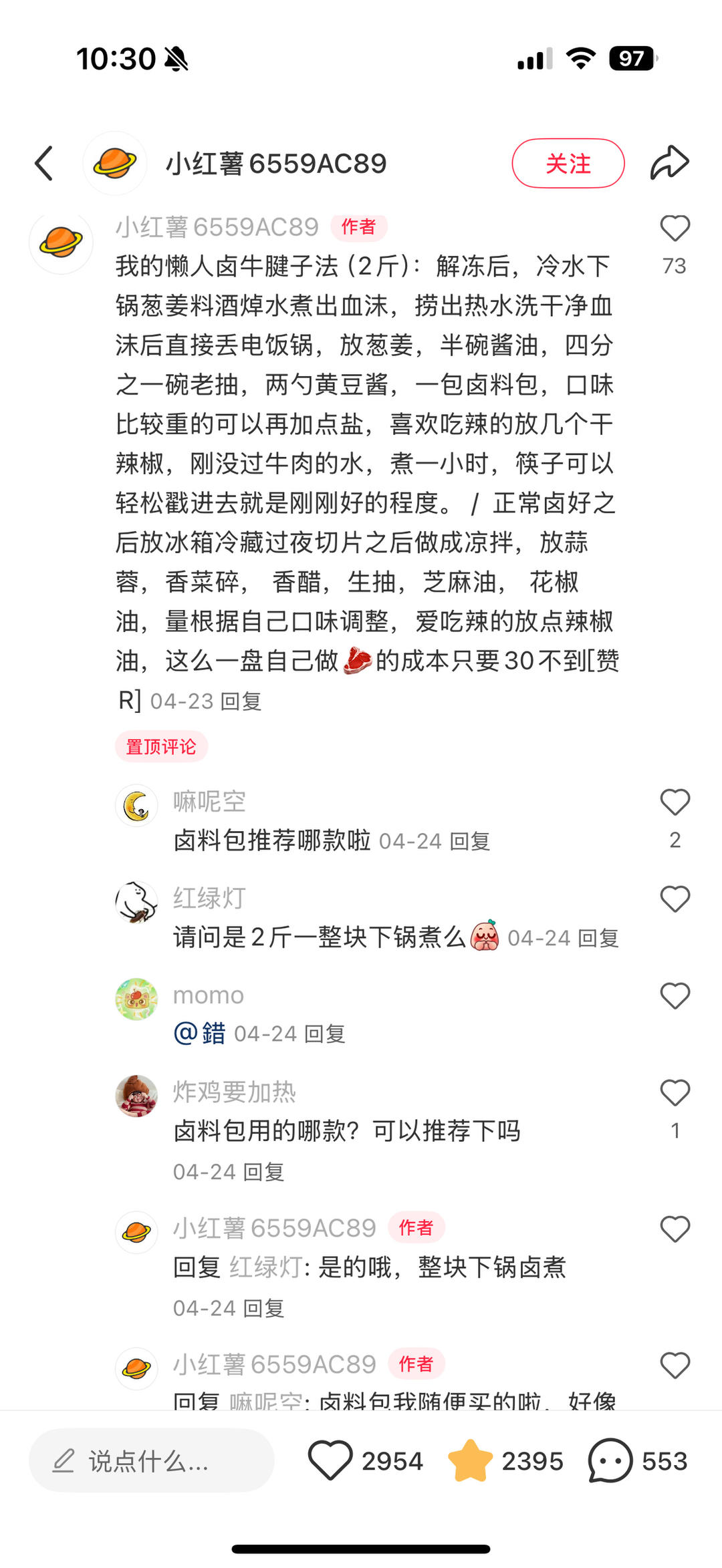Viewport: 722px width, 1568px height.
Task: Open the comments bubble showing 553
Action: tap(610, 1461)
